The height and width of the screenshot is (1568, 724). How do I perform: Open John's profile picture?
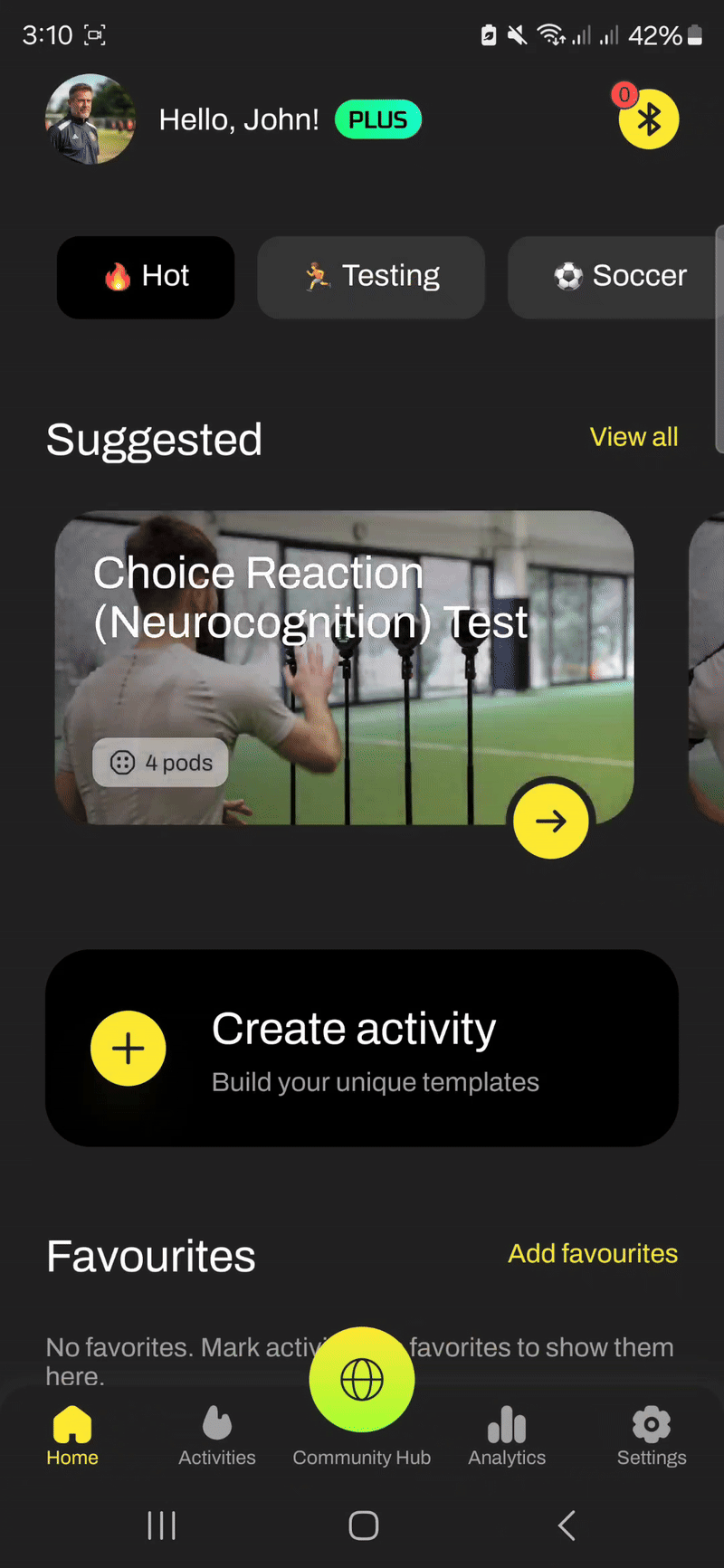(90, 119)
